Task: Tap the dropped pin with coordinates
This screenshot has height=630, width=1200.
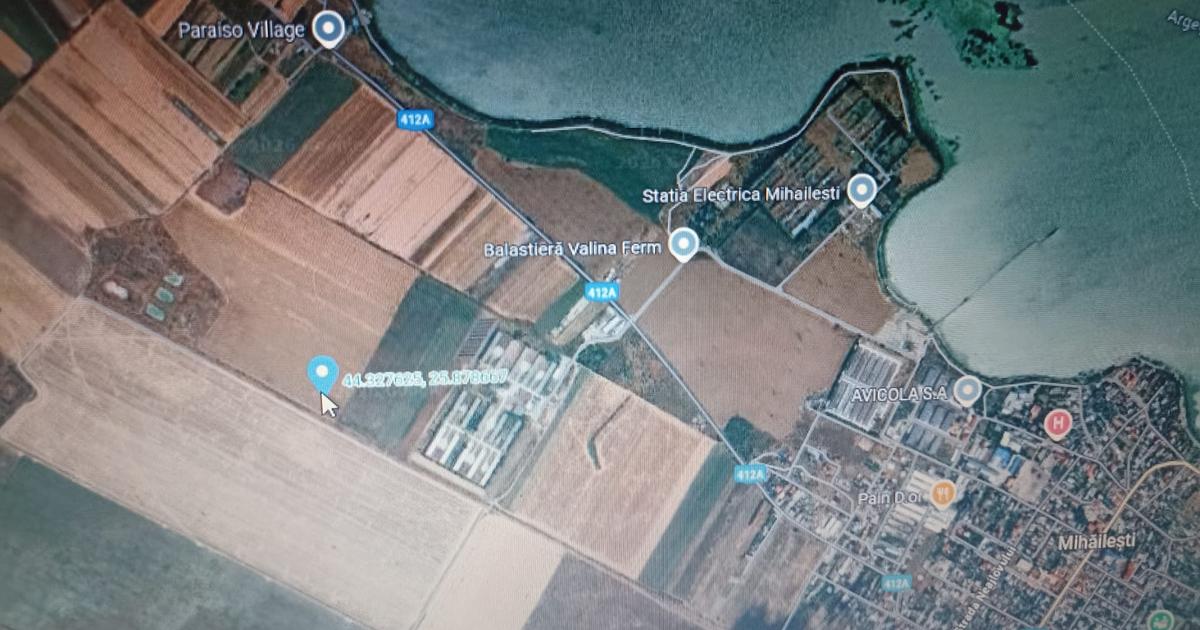Action: pos(322,373)
